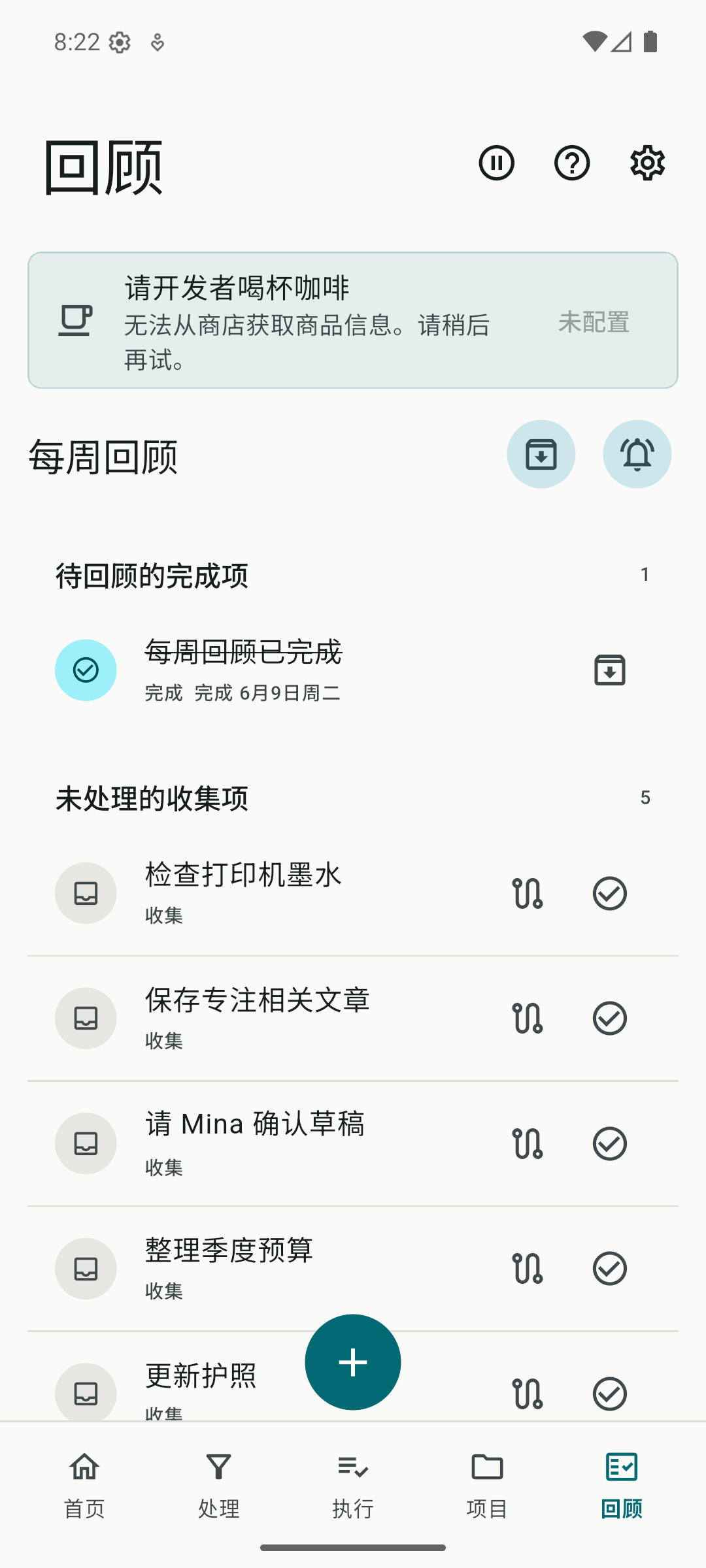The width and height of the screenshot is (706, 1568).
Task: Add a new item with plus button
Action: coord(353,1362)
